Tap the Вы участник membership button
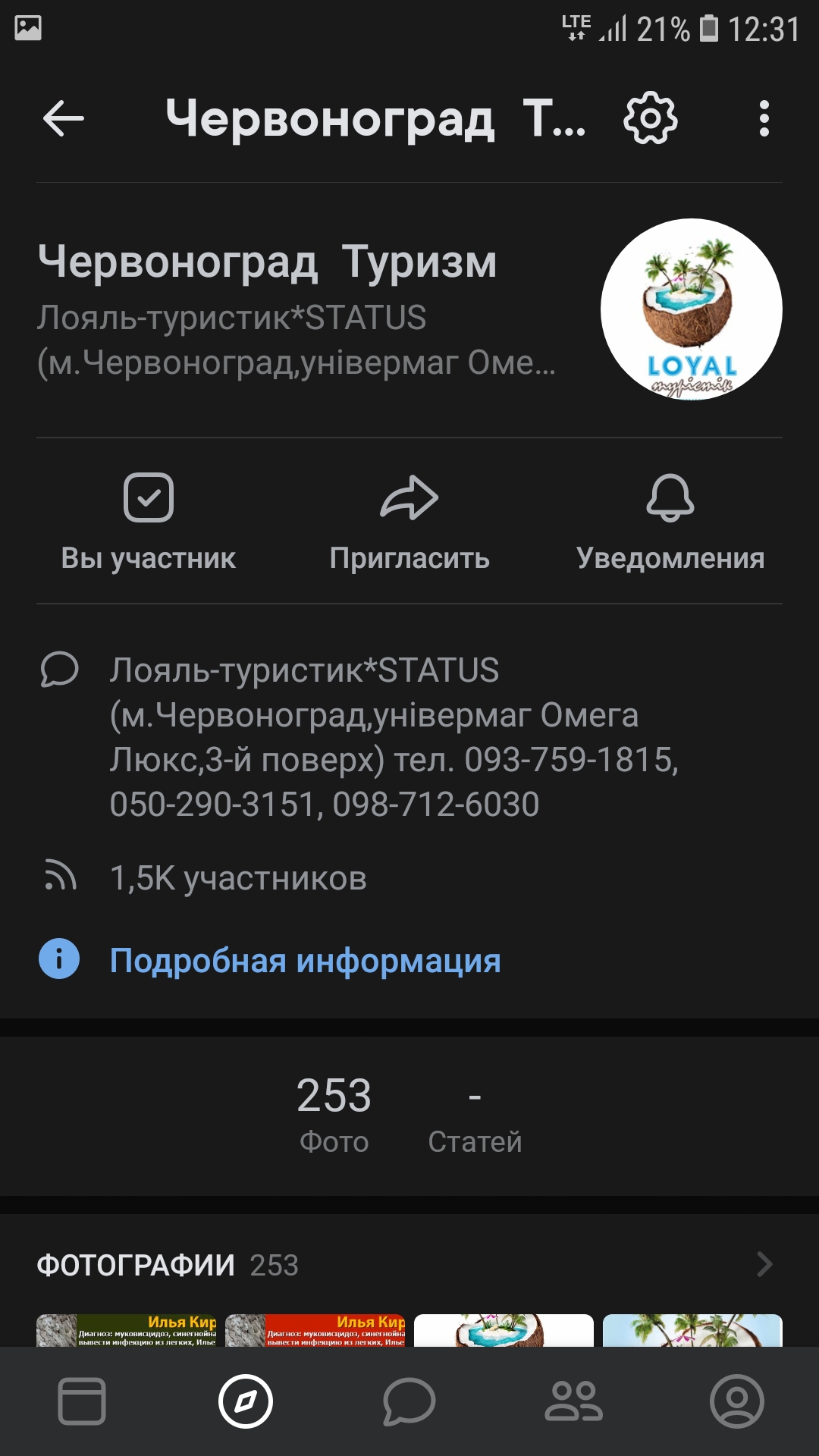The image size is (819, 1456). [149, 522]
